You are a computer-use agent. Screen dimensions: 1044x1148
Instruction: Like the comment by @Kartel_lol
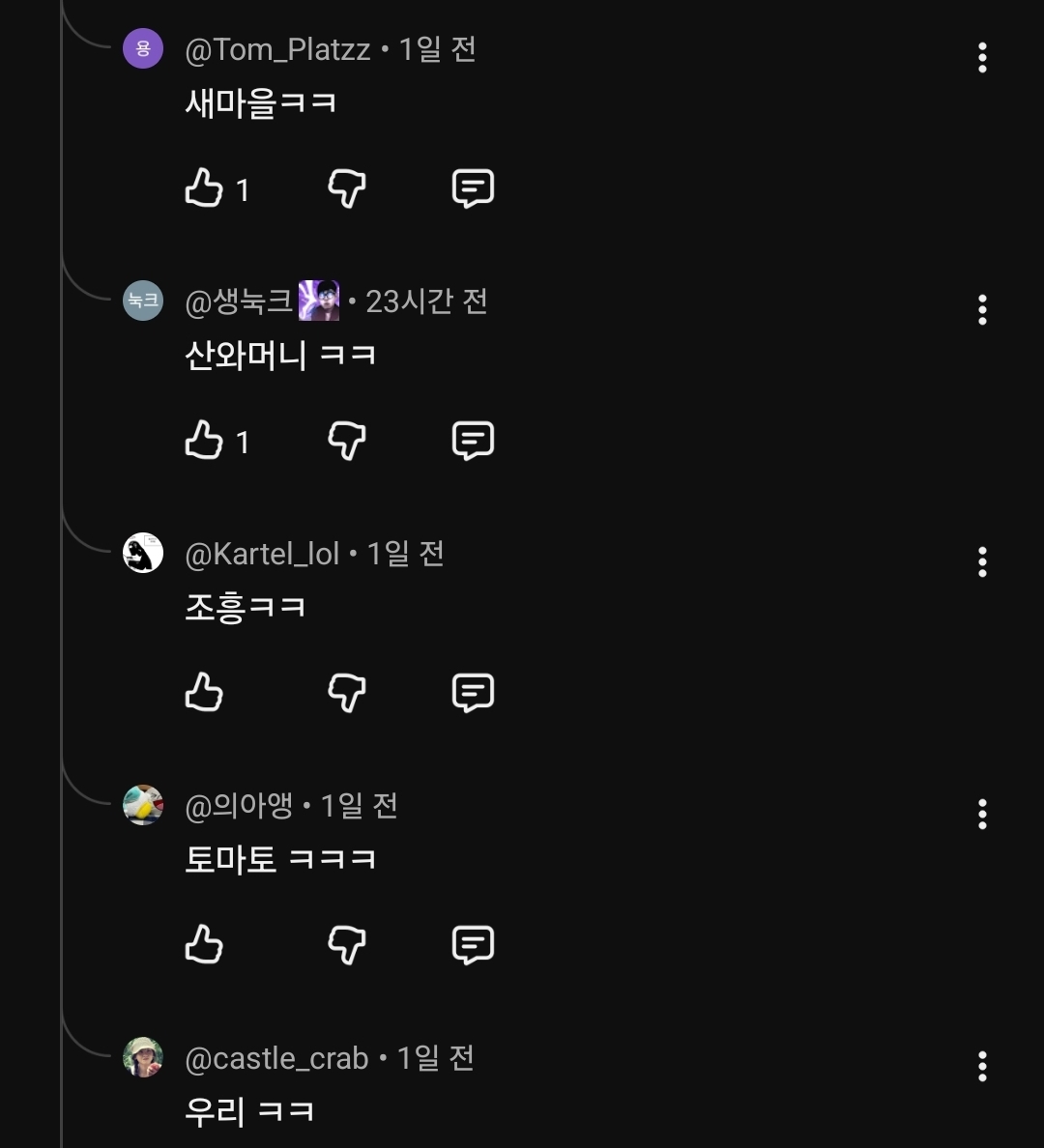204,693
